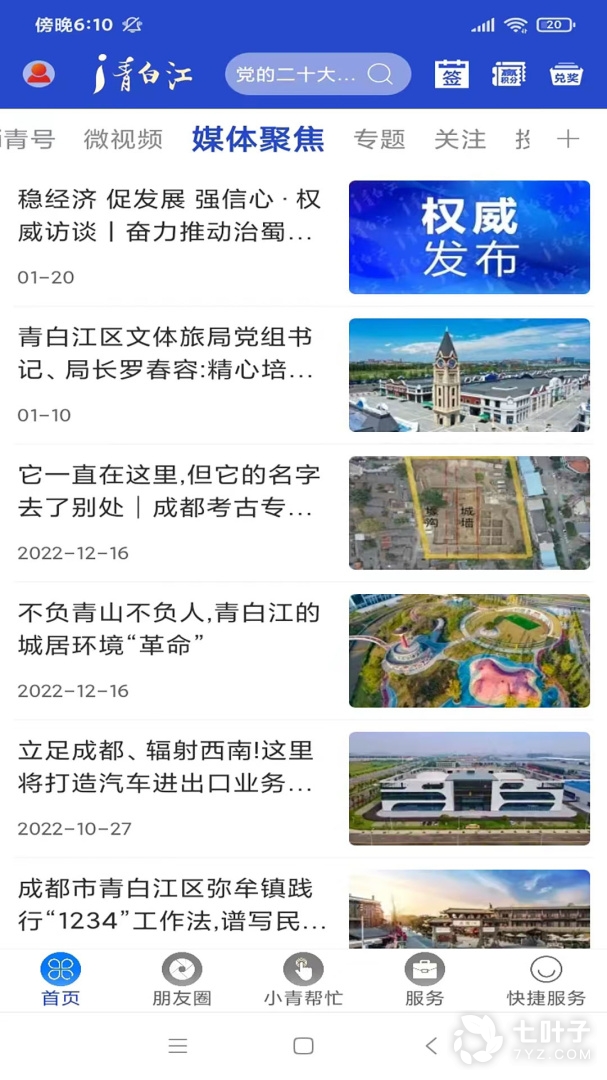Switch to the 微视频 tab
This screenshot has height=1080, width=607.
(x=123, y=140)
